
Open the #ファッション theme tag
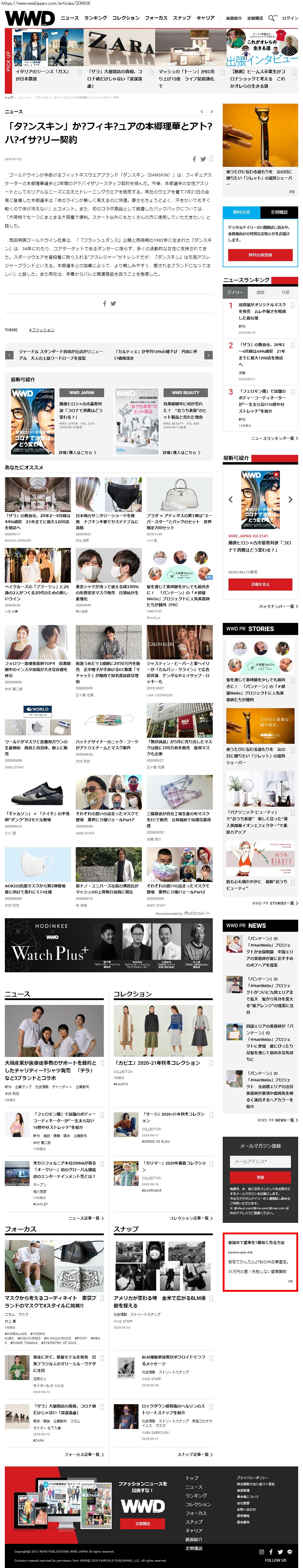click(x=42, y=330)
